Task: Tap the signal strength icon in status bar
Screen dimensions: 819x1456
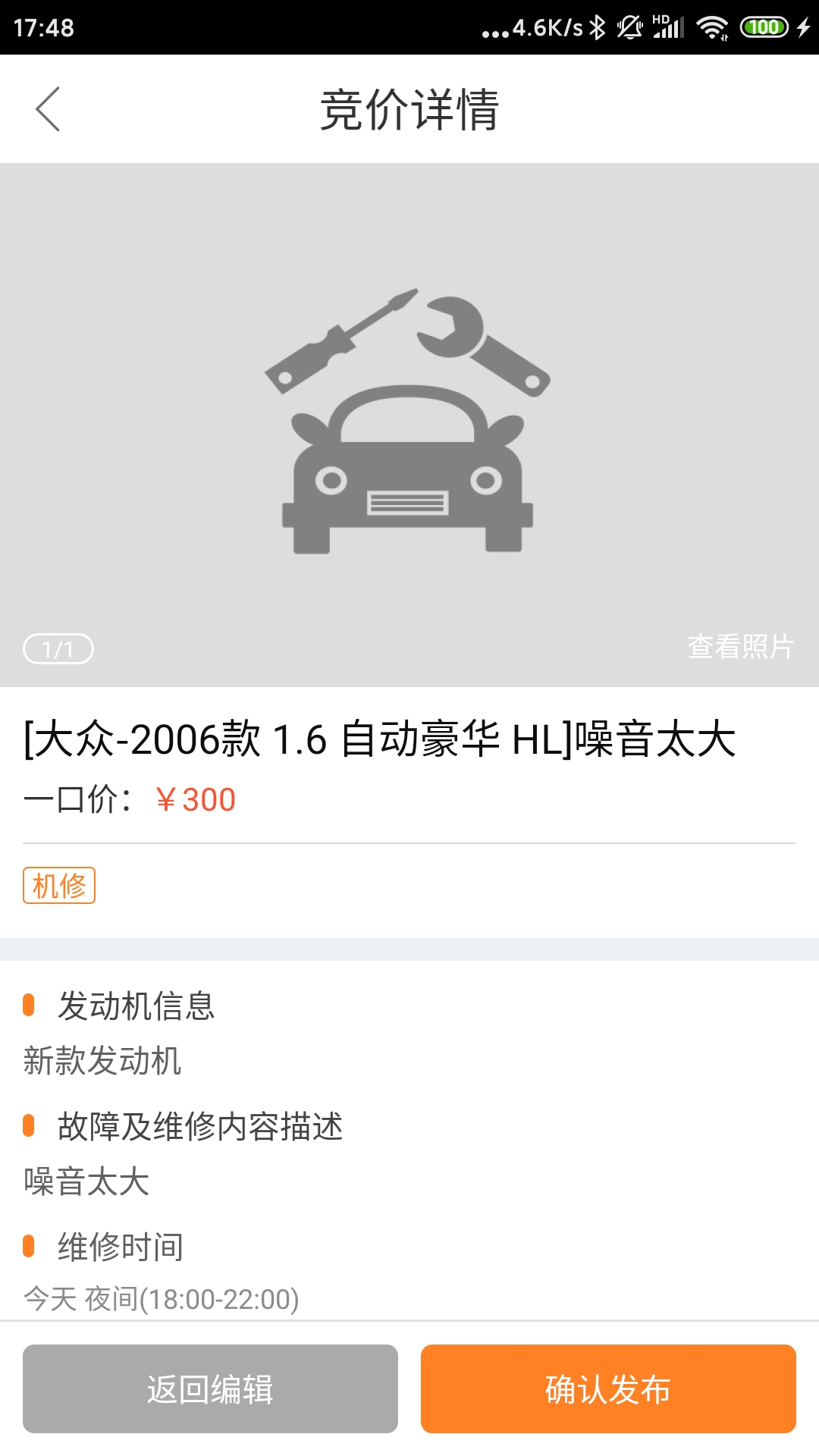Action: pyautogui.click(x=670, y=29)
